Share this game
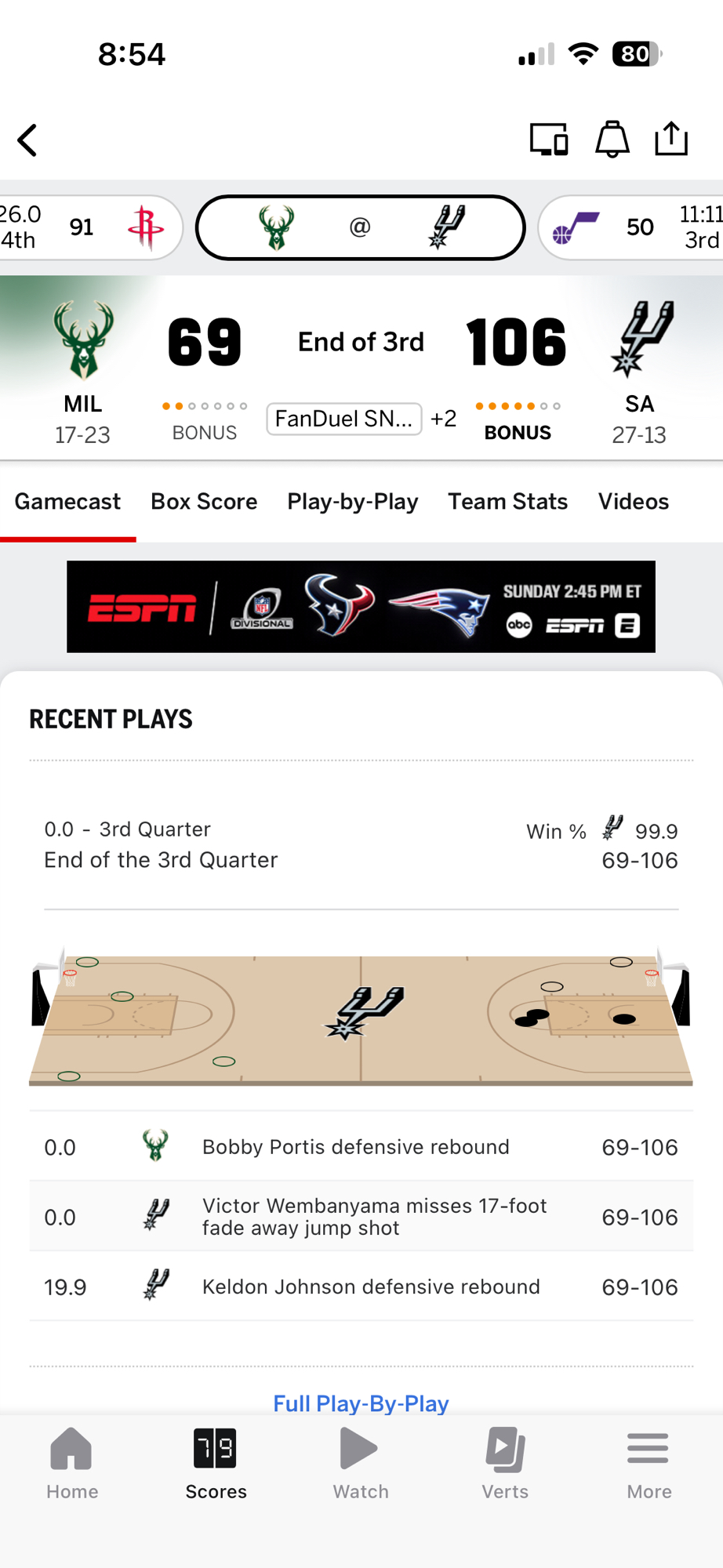 pos(671,140)
